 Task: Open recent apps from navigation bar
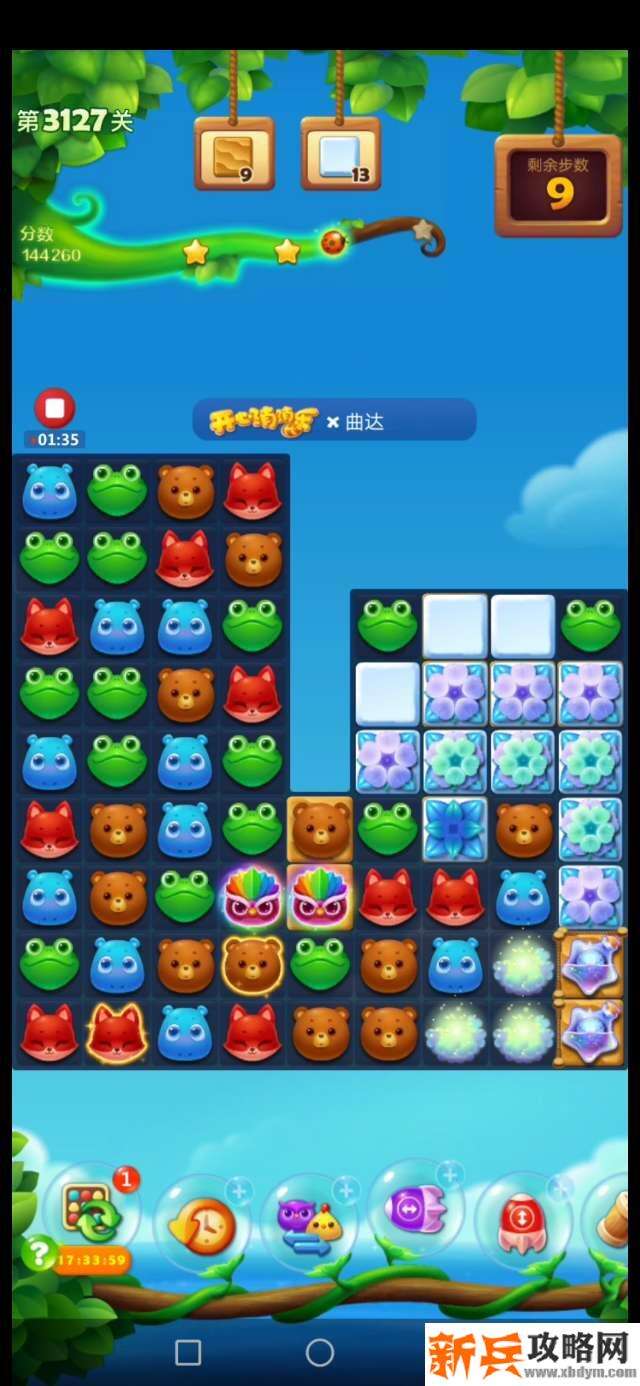[188, 1353]
